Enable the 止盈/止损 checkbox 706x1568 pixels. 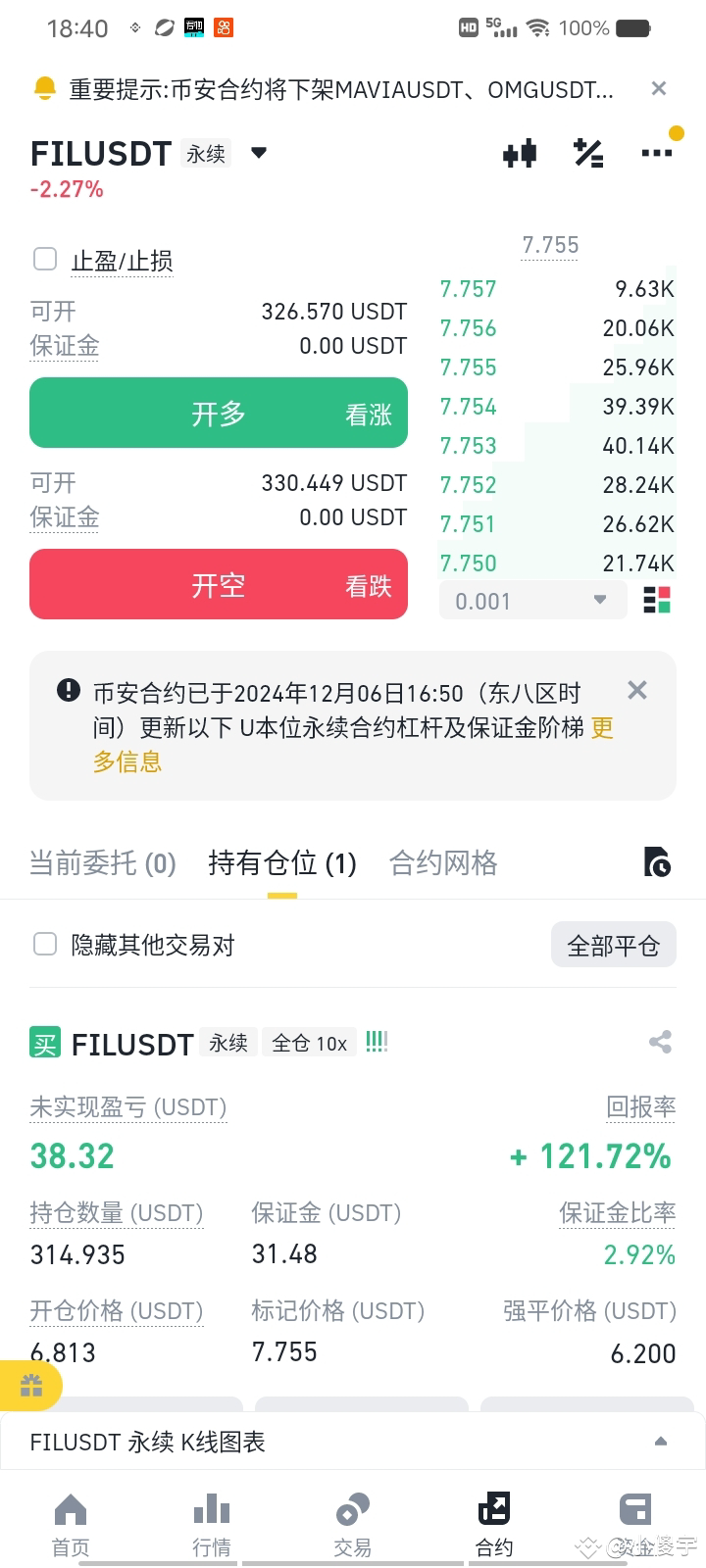(x=45, y=259)
